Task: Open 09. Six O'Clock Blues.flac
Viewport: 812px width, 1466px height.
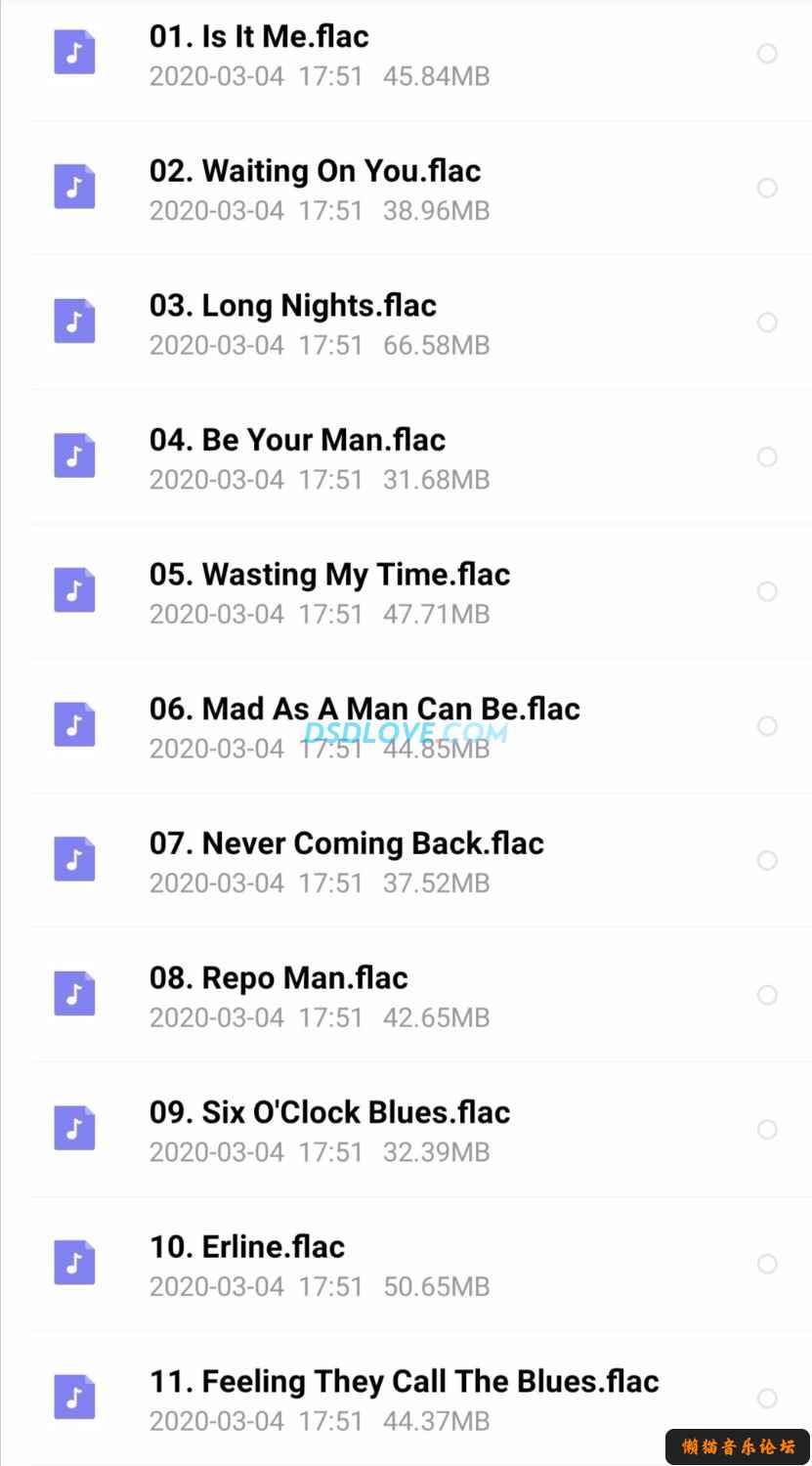Action: coord(329,1113)
